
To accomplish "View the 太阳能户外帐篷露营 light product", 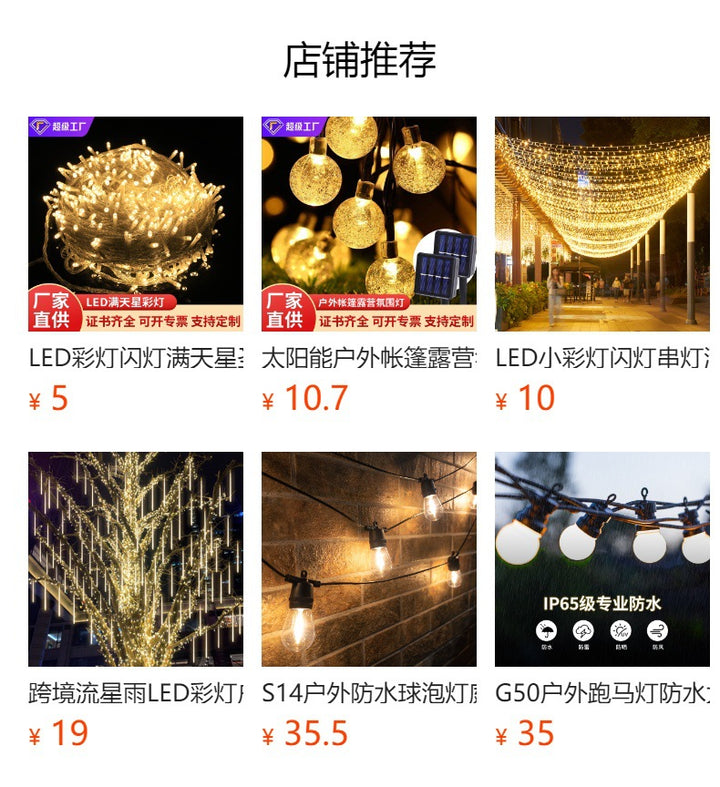I will pyautogui.click(x=368, y=224).
